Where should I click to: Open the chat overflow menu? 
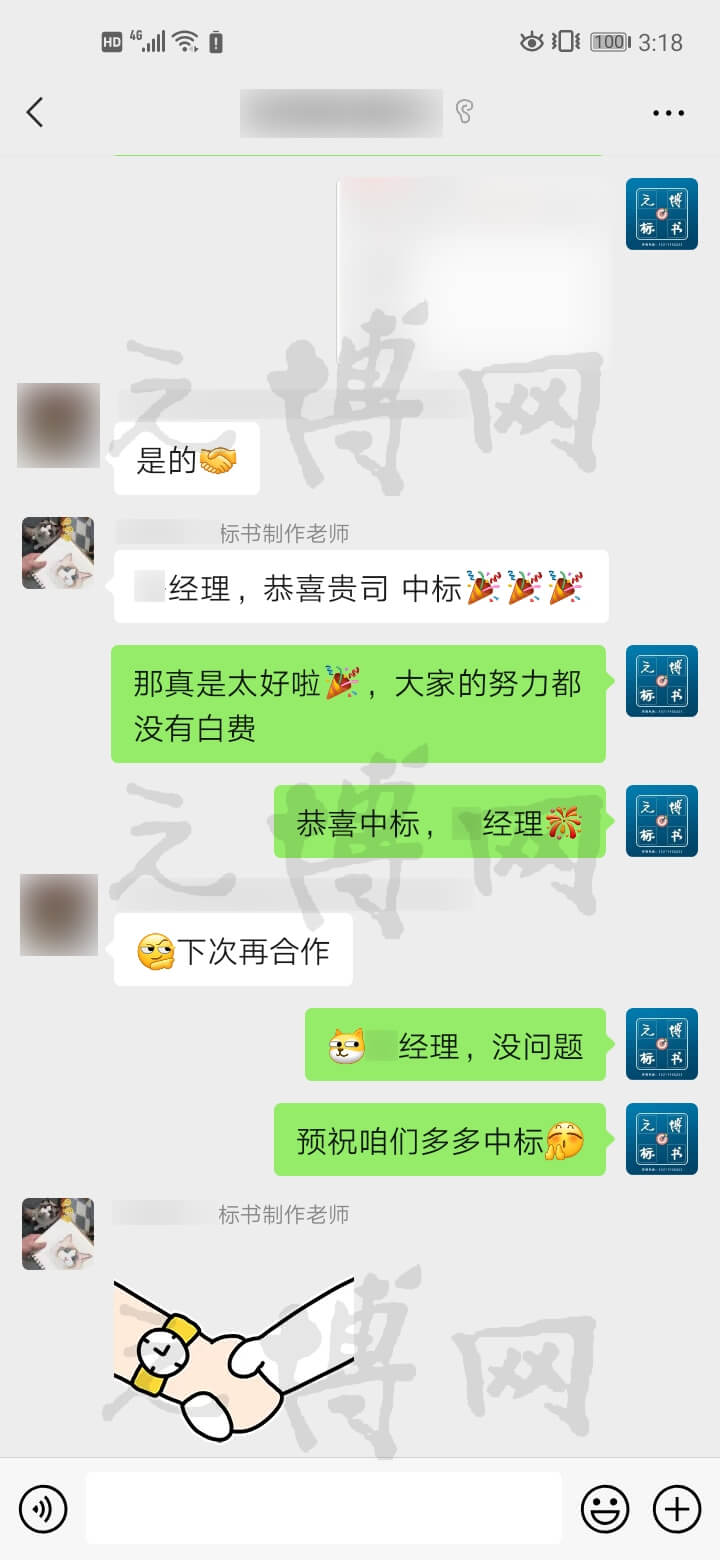tap(668, 113)
